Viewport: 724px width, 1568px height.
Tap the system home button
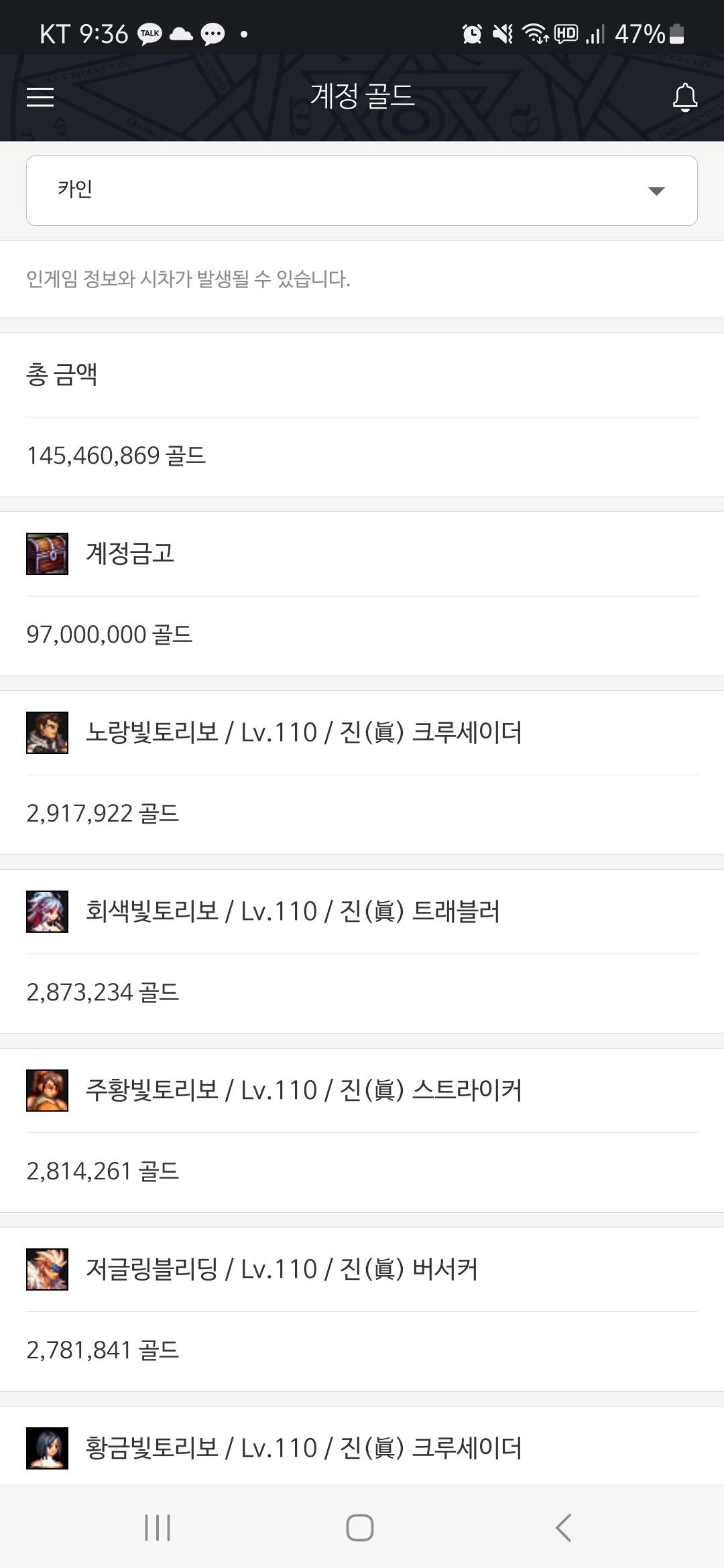tap(360, 1528)
